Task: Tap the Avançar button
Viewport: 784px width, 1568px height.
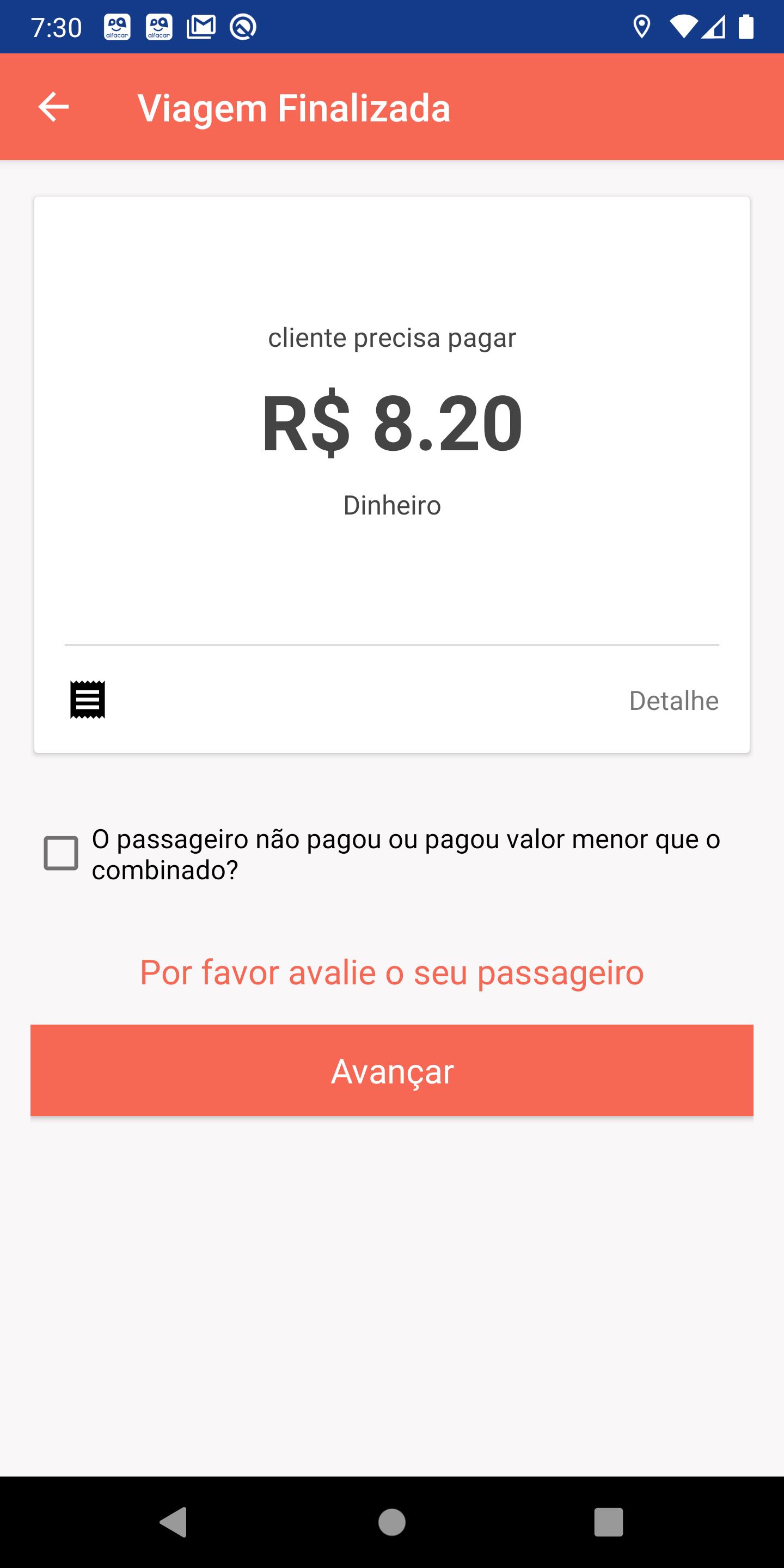Action: (392, 1070)
